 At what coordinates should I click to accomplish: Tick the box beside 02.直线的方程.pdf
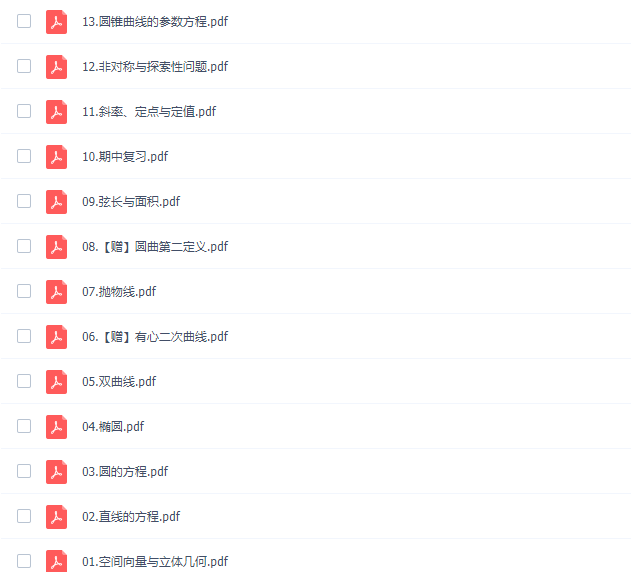(x=24, y=516)
